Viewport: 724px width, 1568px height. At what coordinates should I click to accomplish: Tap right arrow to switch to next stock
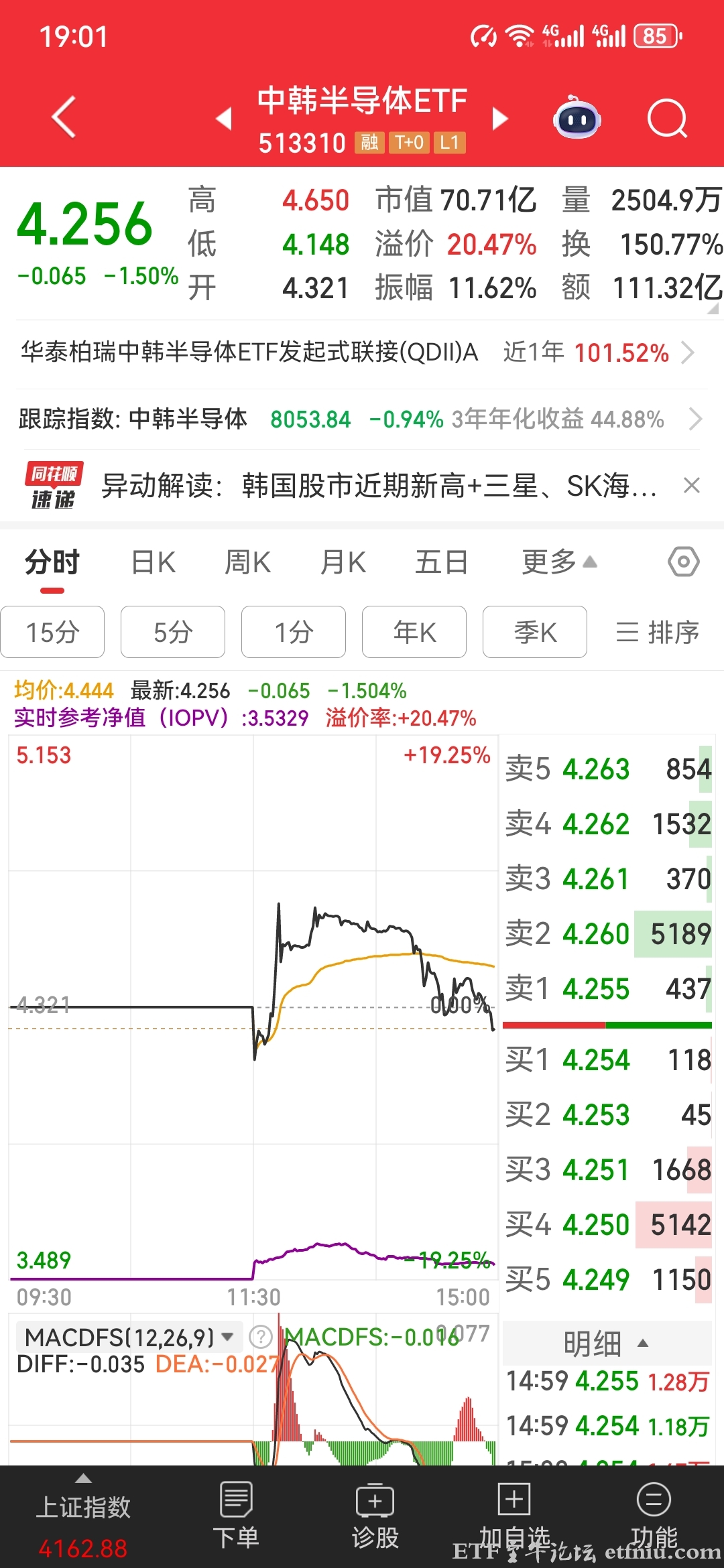coord(499,118)
